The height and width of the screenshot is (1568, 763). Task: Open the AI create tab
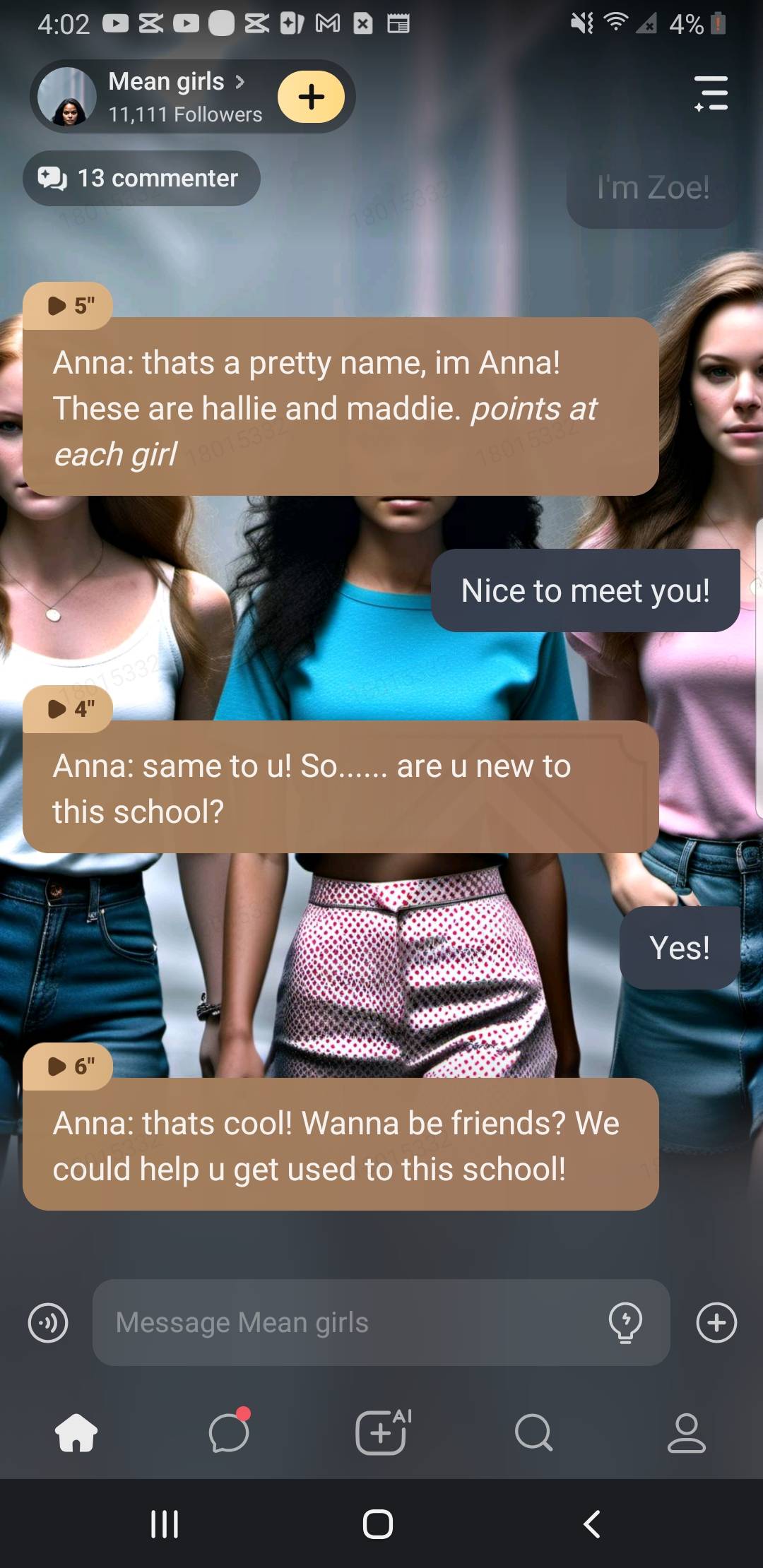point(381,1432)
